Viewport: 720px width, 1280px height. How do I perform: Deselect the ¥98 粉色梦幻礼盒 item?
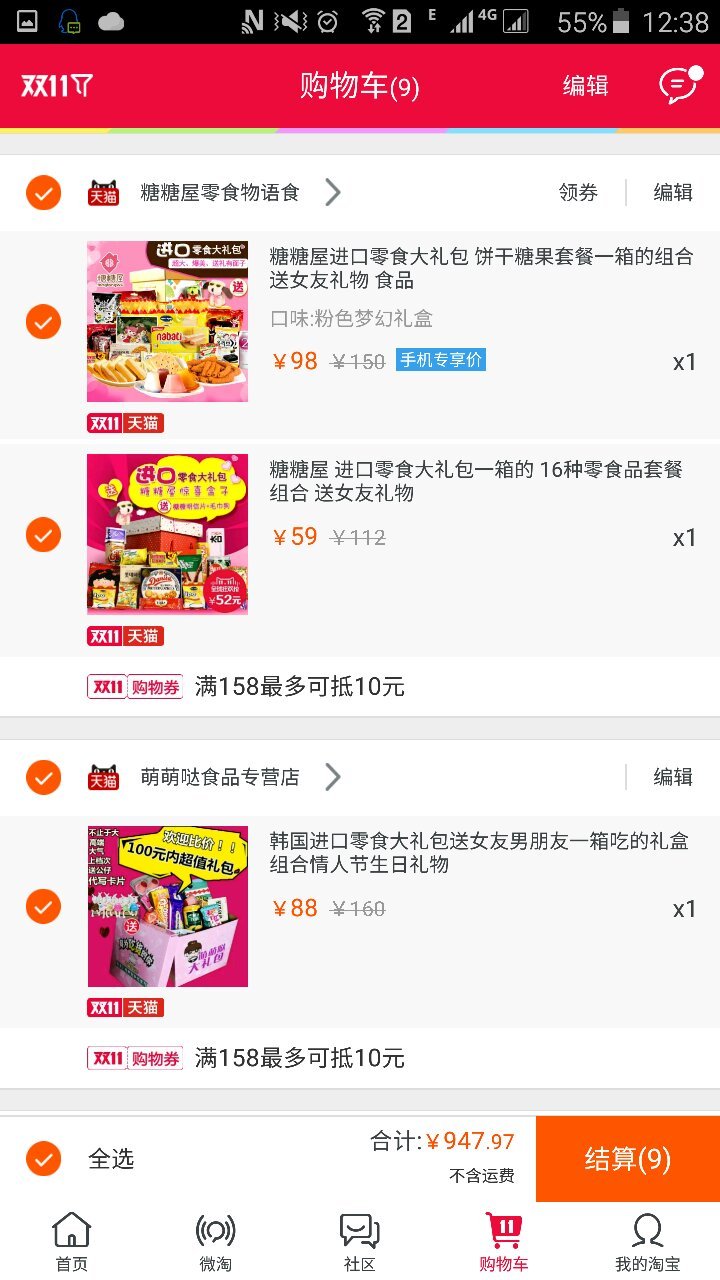point(43,322)
